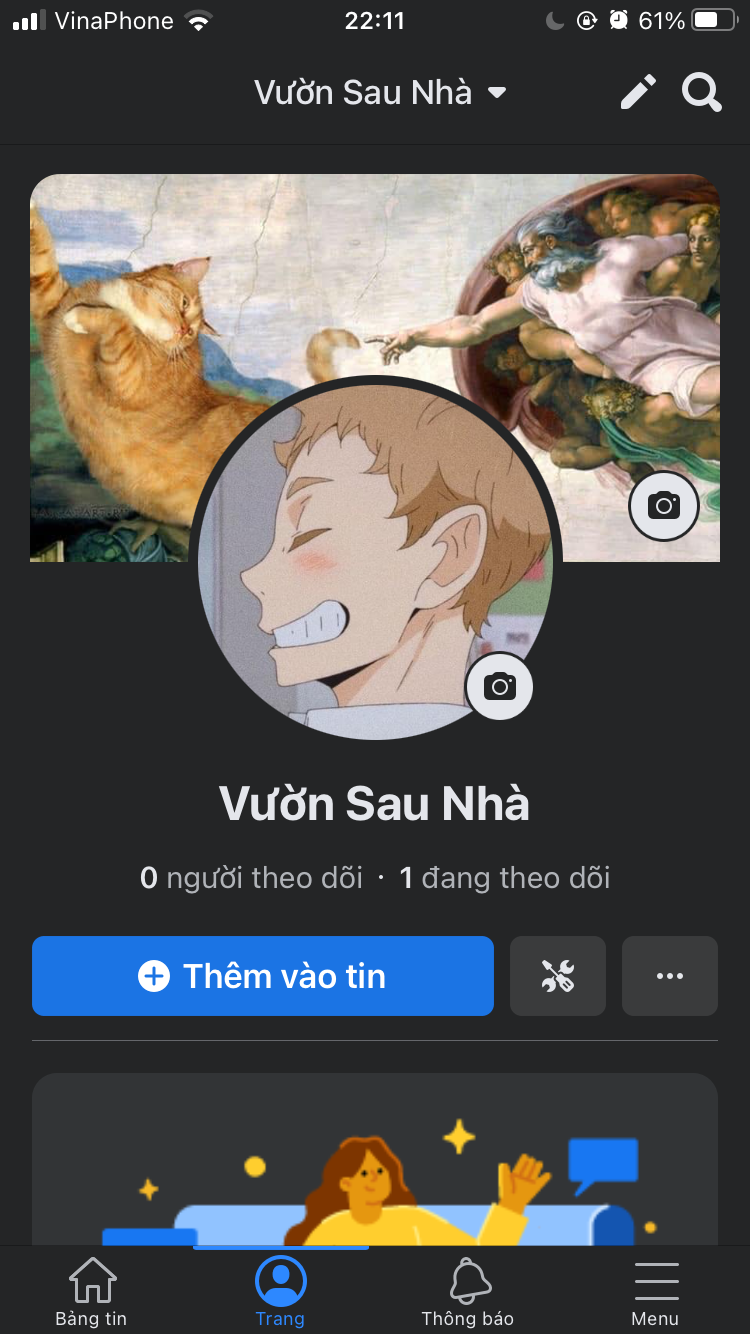Open the Vườn Sau Nhà page switcher dropdown
Image resolution: width=750 pixels, height=1334 pixels.
coord(380,93)
